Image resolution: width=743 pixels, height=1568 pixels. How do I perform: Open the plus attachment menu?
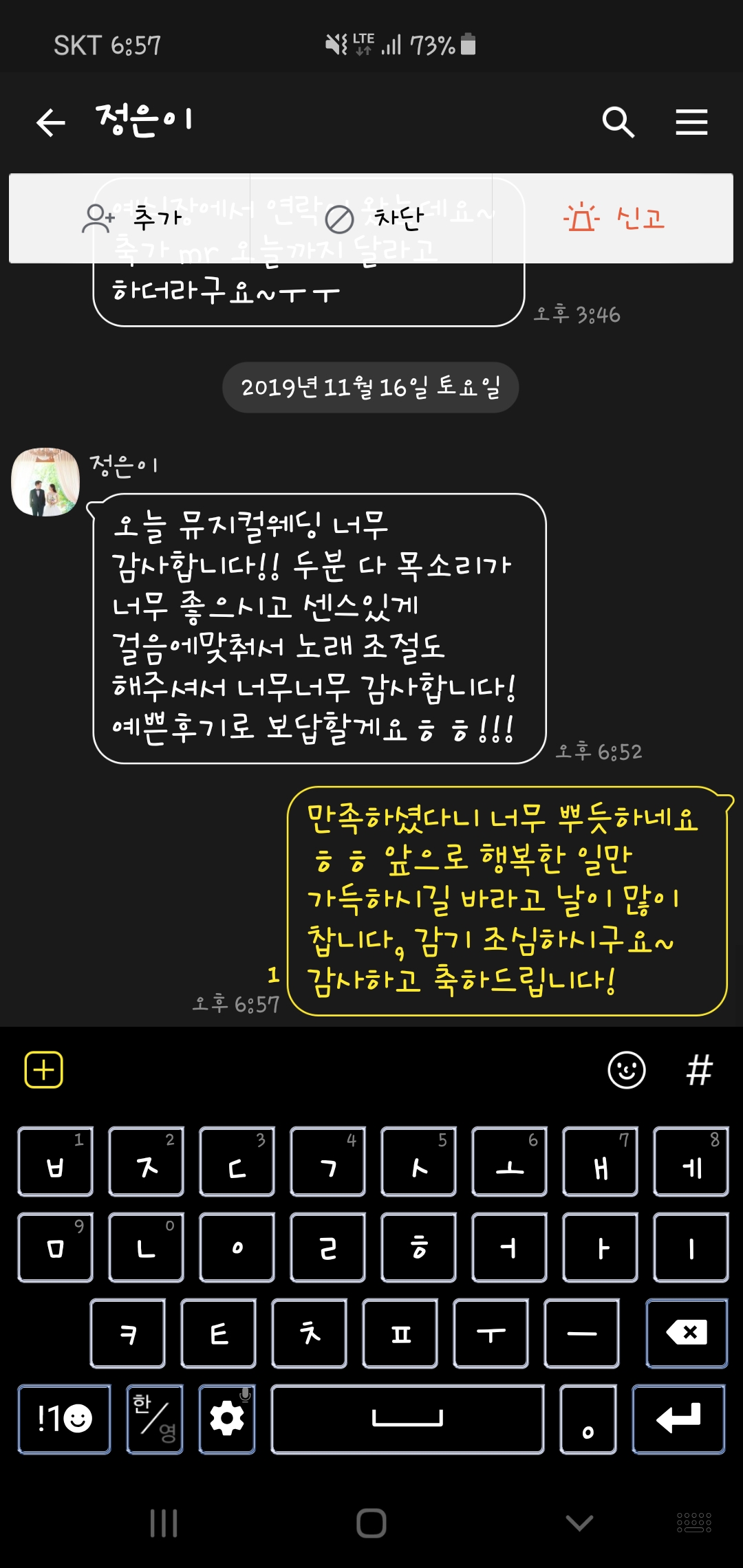click(x=44, y=1069)
